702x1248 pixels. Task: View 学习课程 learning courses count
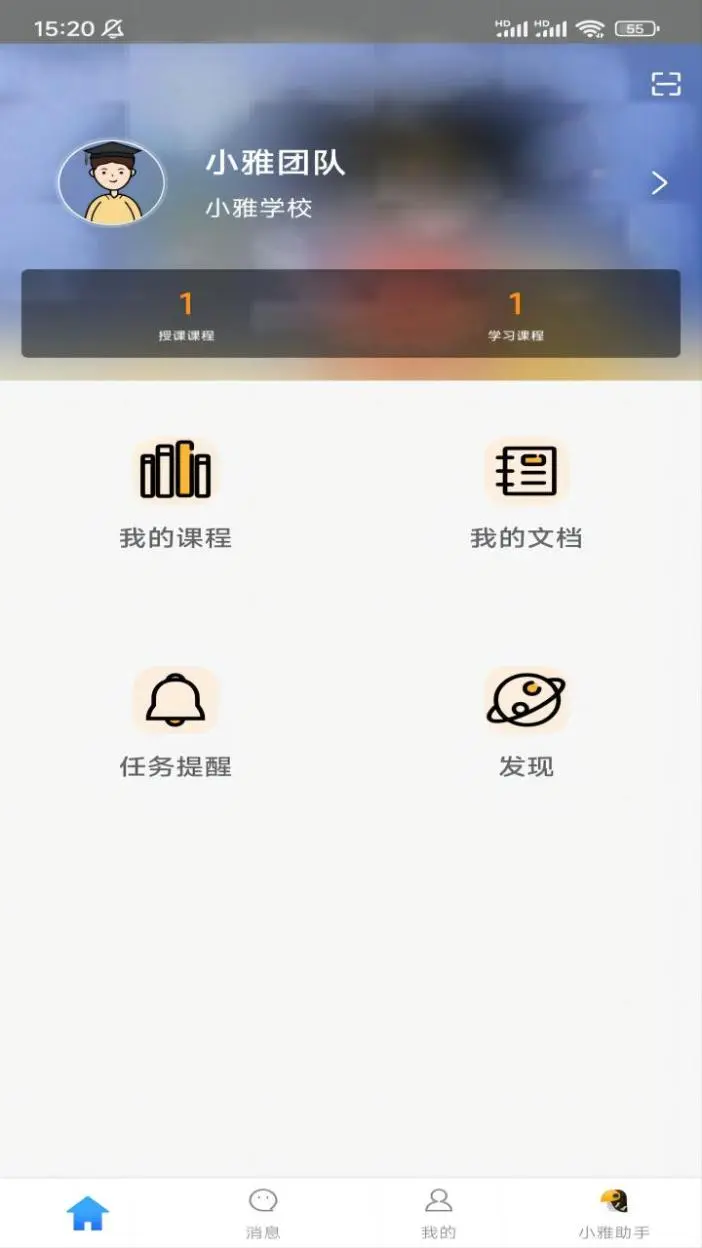[x=516, y=314]
